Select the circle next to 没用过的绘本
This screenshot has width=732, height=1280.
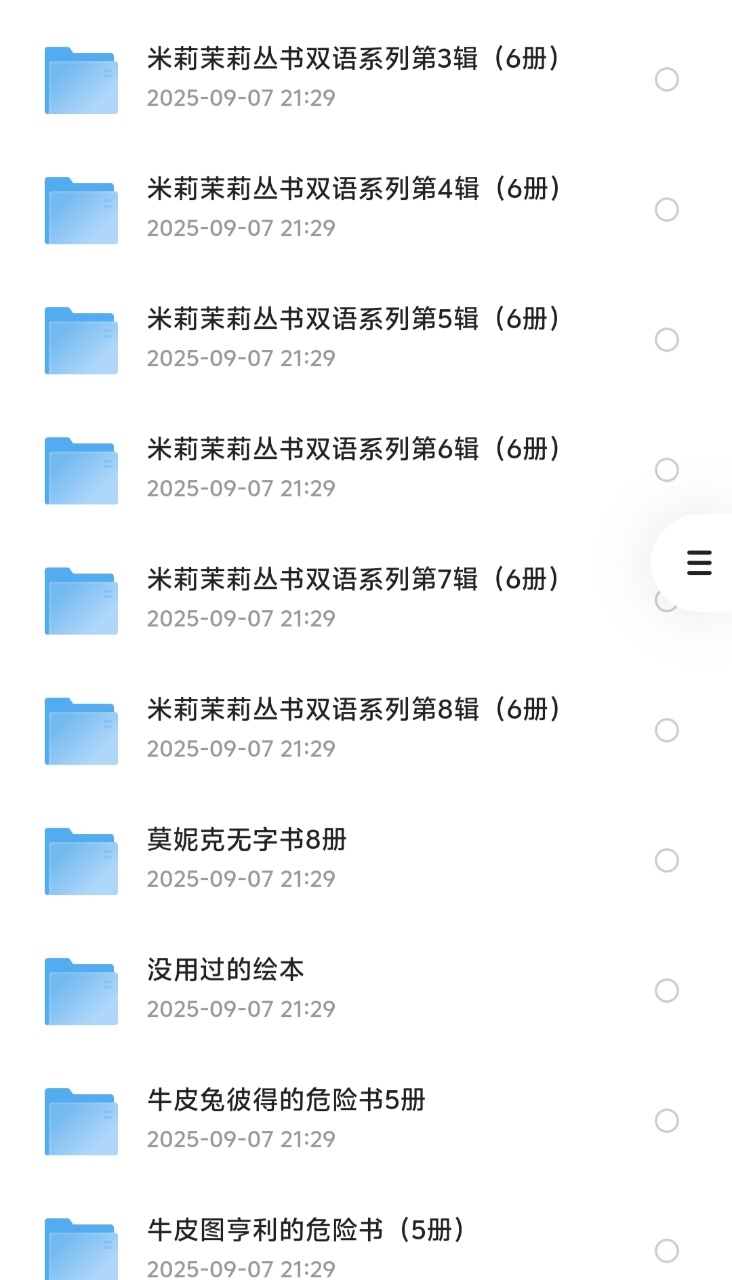tap(666, 990)
